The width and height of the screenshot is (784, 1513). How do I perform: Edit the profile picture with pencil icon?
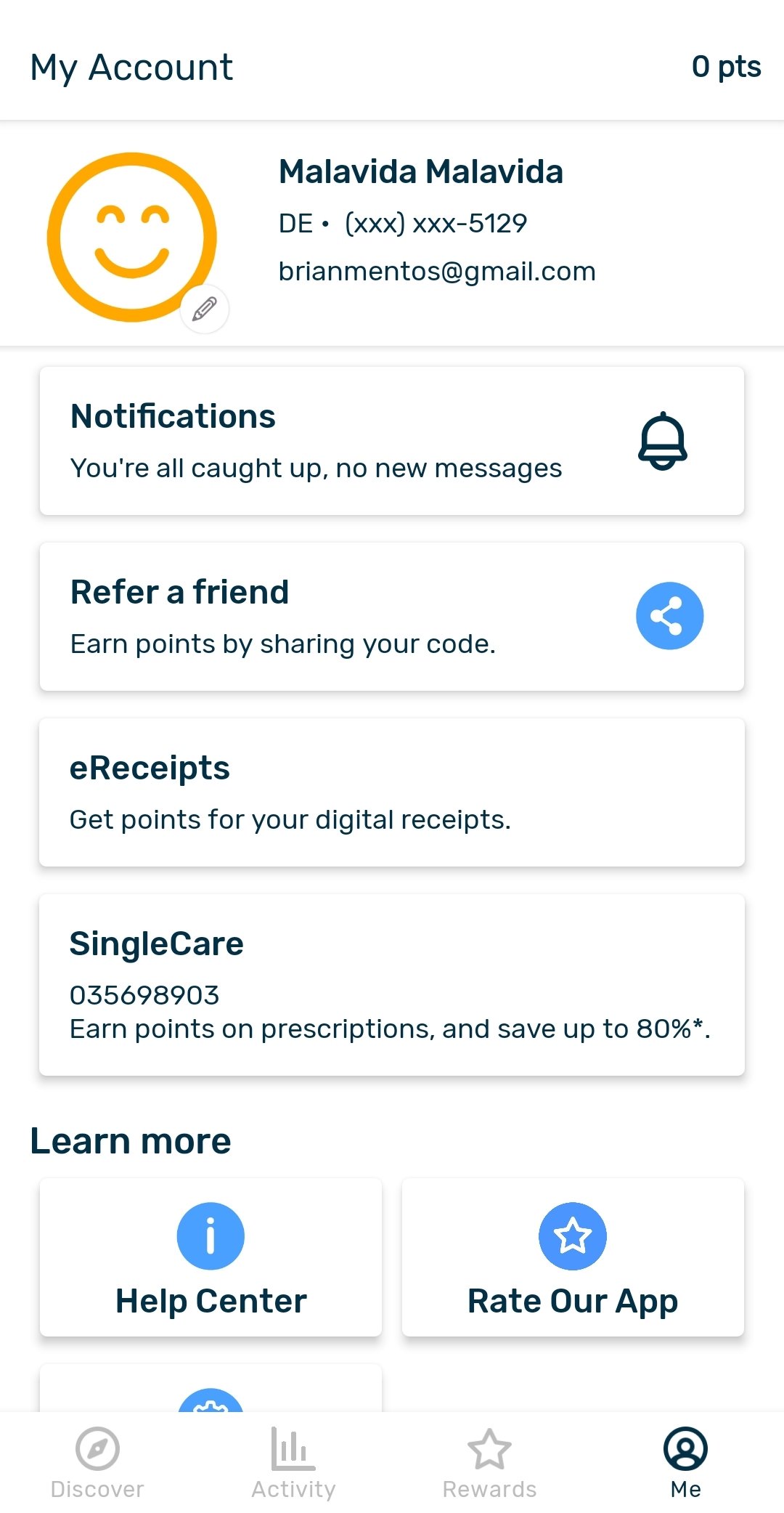[x=205, y=309]
